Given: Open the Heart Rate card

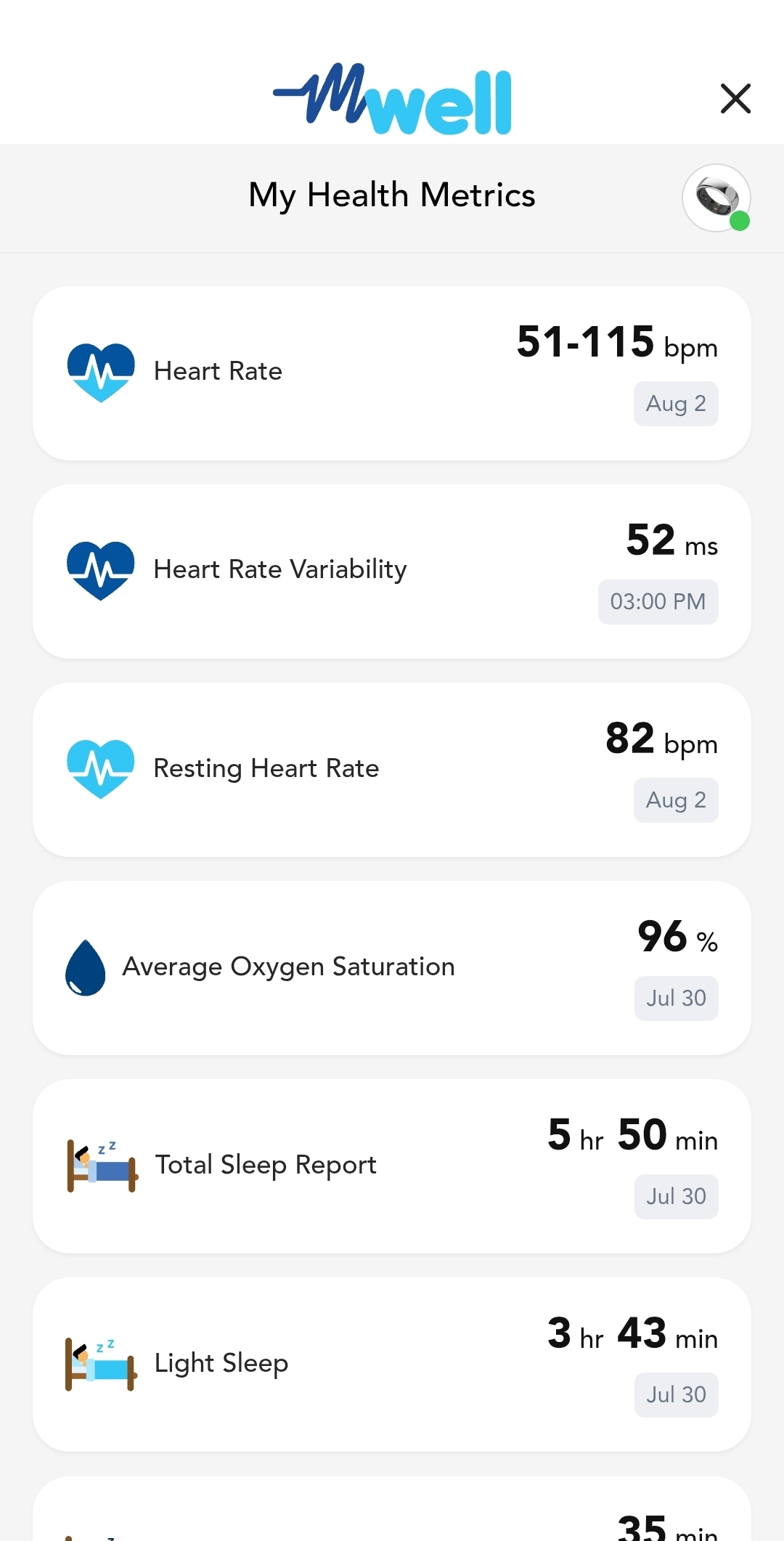Looking at the screenshot, I should pyautogui.click(x=392, y=373).
